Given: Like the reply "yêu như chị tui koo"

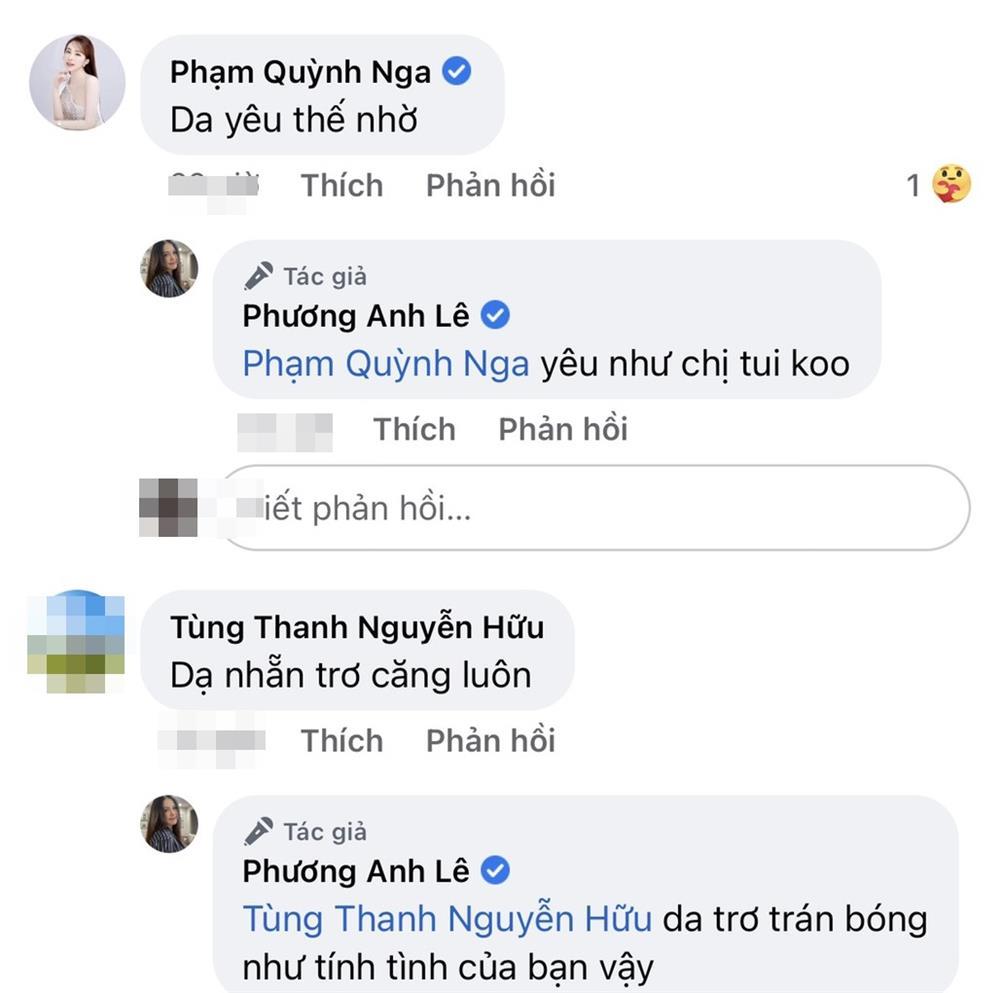Looking at the screenshot, I should [414, 429].
